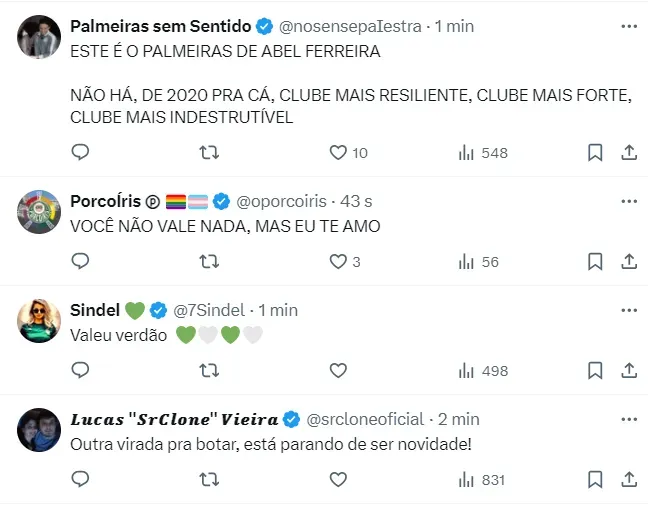This screenshot has height=507, width=648.
Task: Retweet the Palmeiras sem Sentido post
Action: (209, 152)
